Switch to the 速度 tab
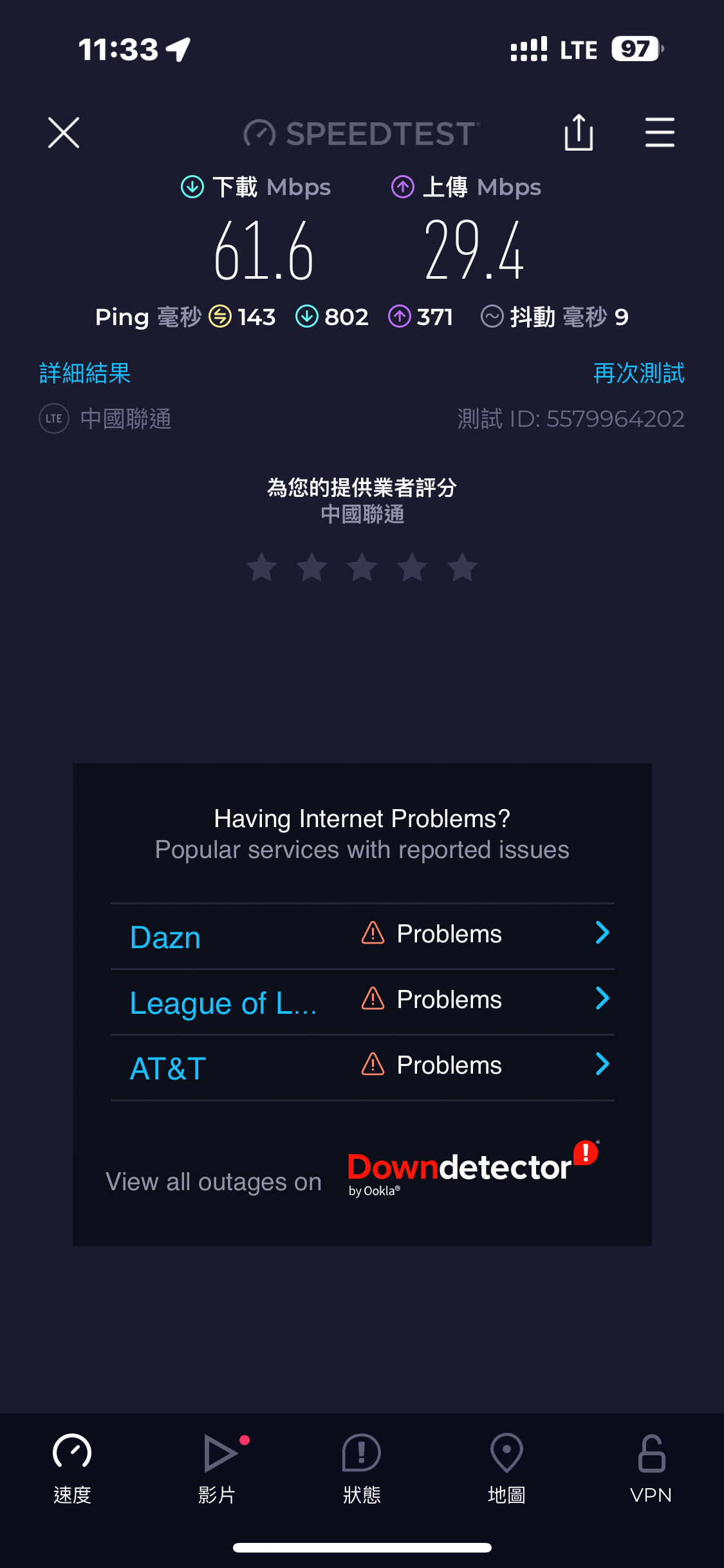Image resolution: width=724 pixels, height=1568 pixels. coord(72,1469)
